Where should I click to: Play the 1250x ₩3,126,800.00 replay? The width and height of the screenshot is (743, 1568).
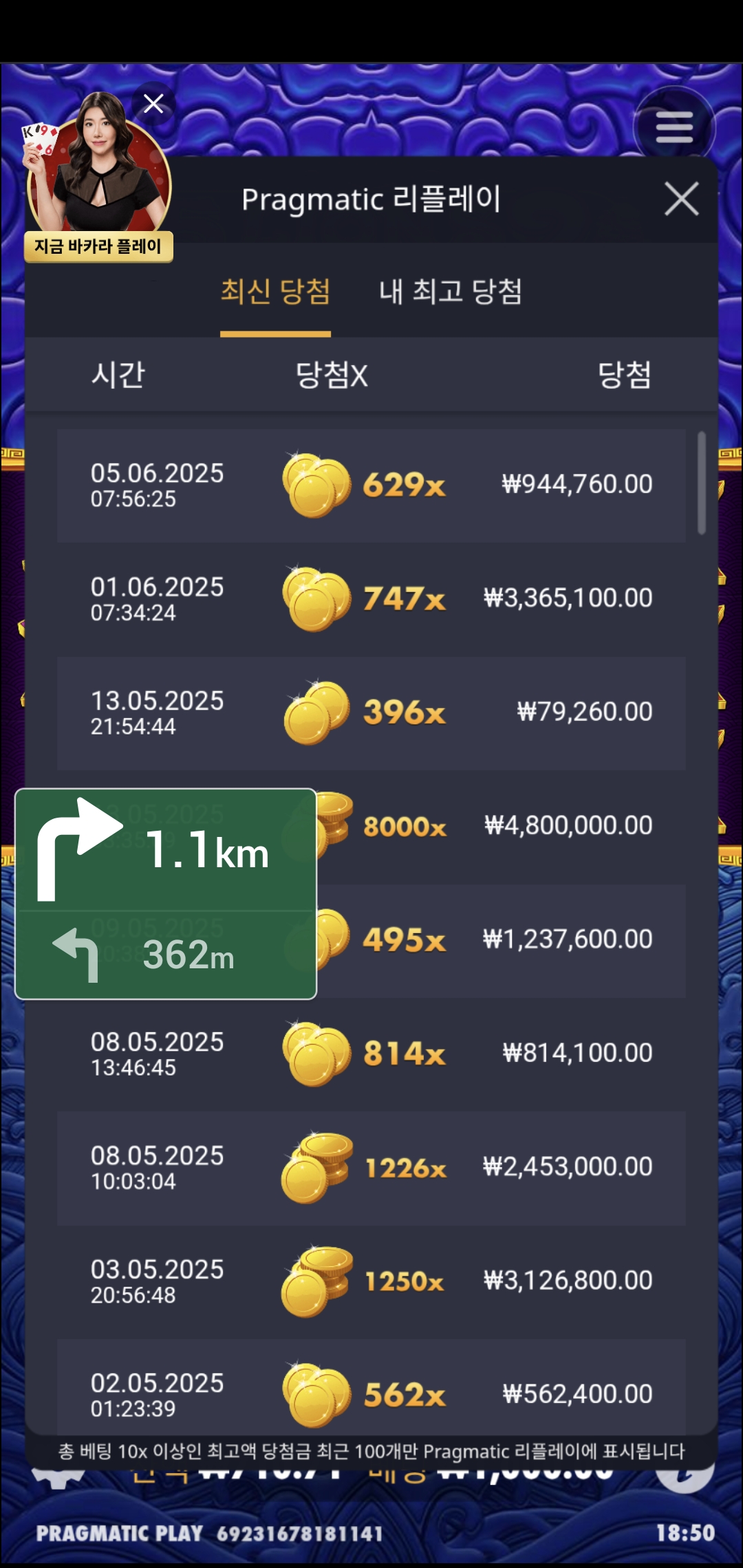pos(371,1281)
